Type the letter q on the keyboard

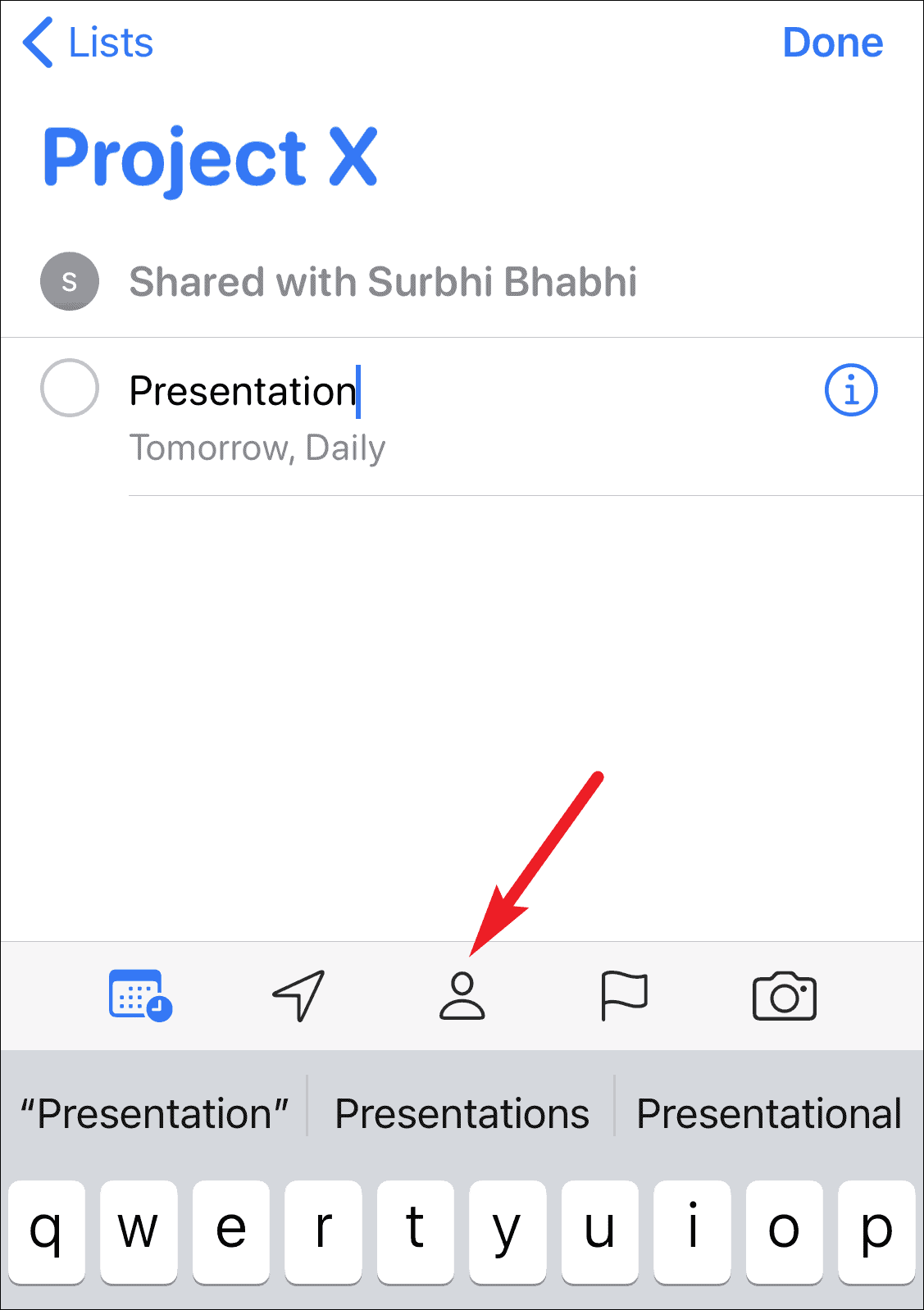(x=47, y=1231)
